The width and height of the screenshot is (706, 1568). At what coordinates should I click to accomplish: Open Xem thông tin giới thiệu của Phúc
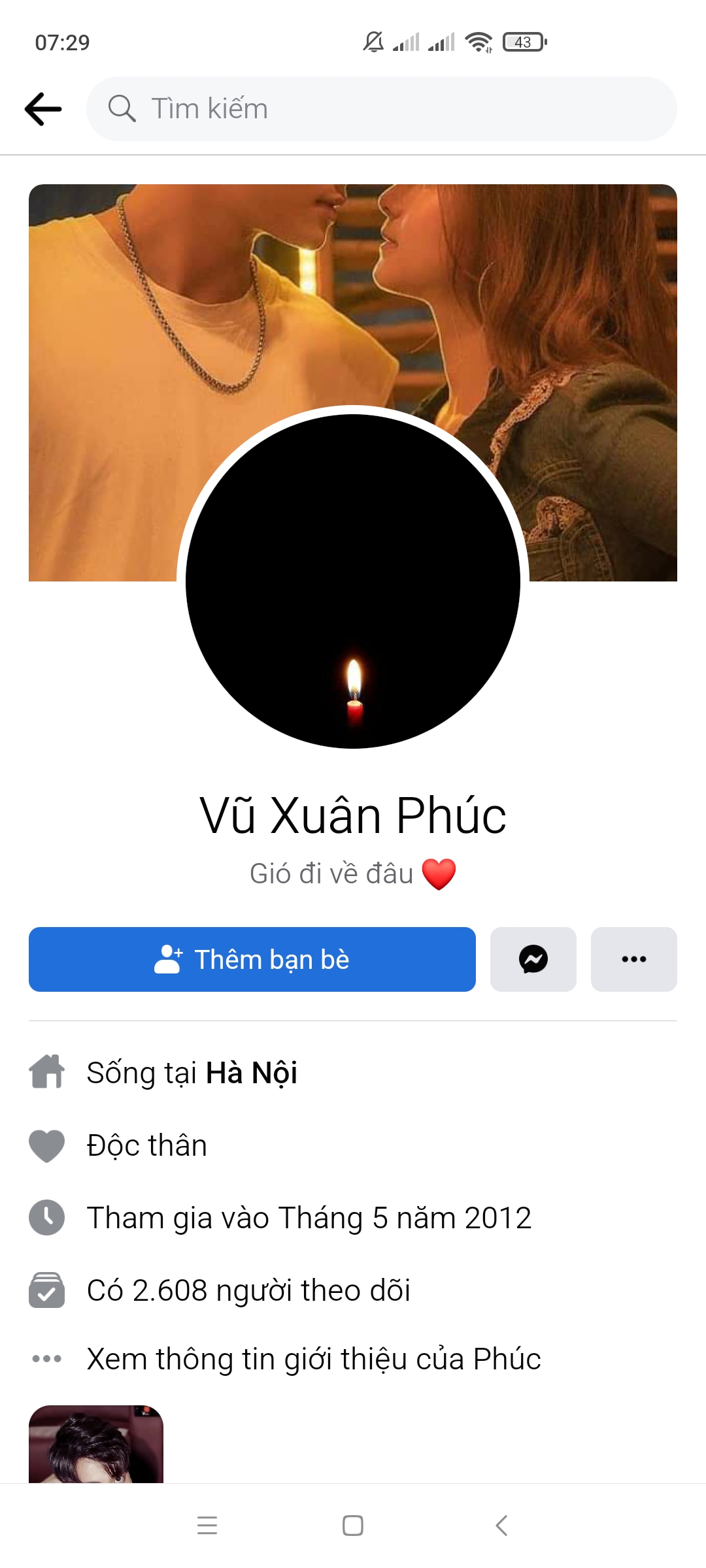click(314, 1359)
